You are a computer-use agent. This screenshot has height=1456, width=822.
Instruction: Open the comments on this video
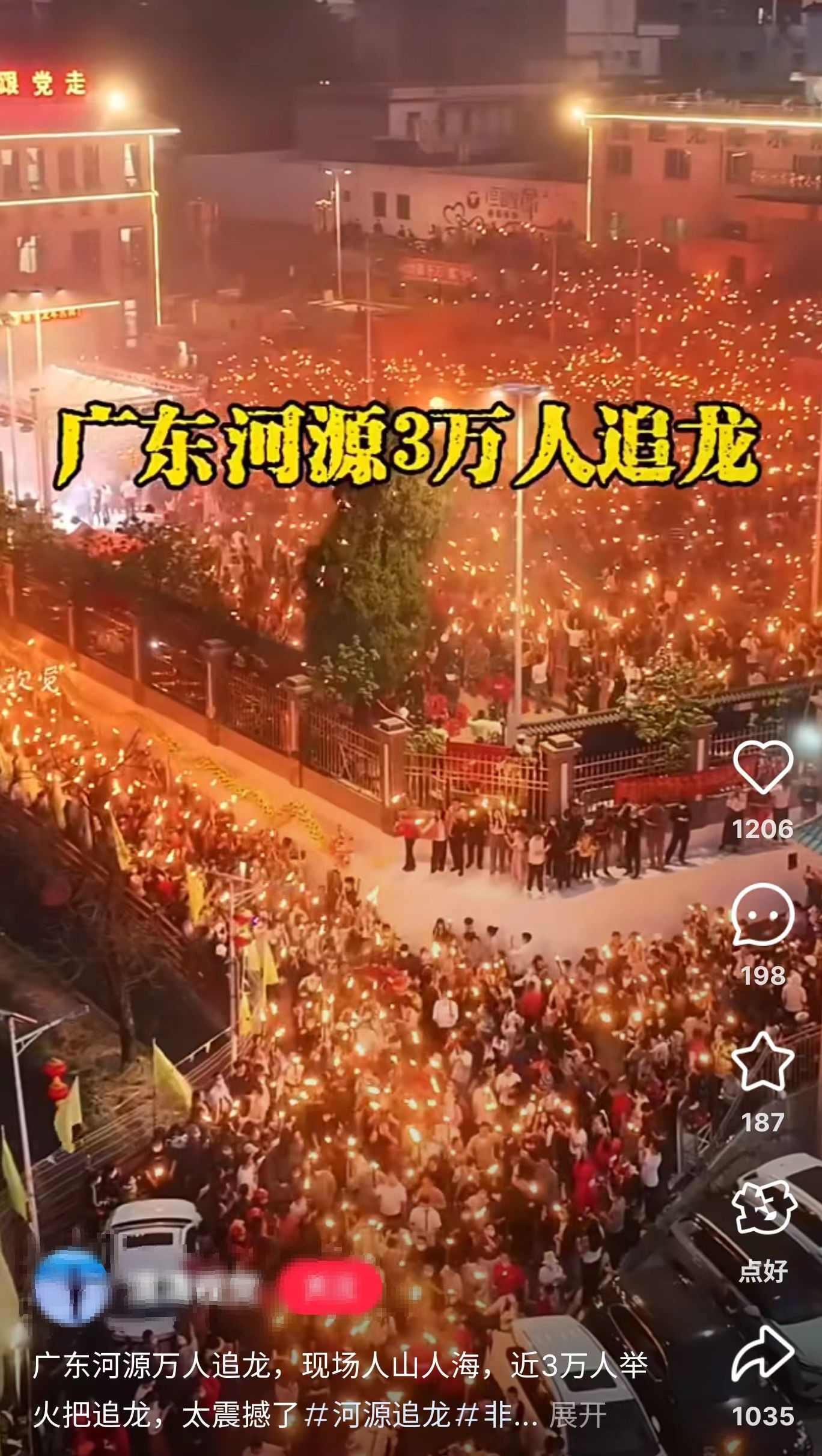(763, 914)
